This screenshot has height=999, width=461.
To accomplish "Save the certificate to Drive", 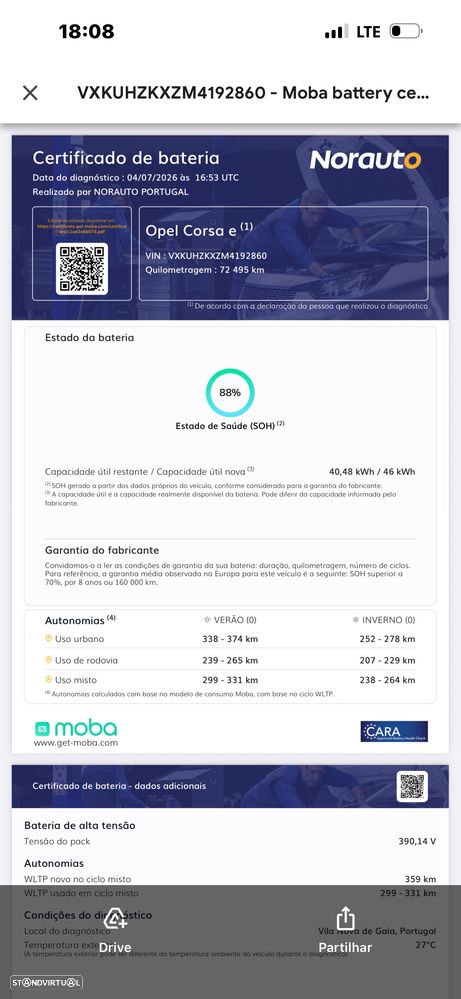I will click(115, 930).
